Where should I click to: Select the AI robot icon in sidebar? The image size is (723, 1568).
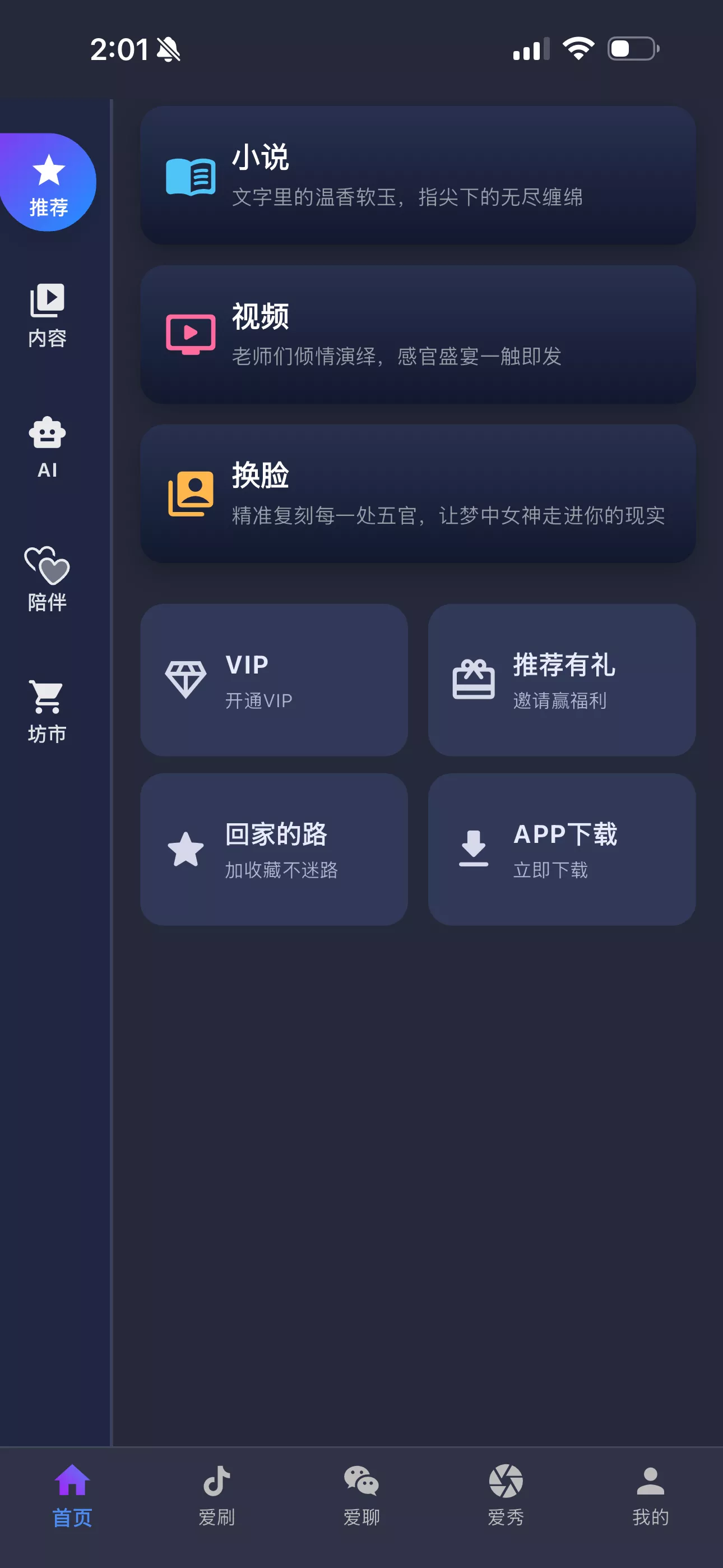48,435
